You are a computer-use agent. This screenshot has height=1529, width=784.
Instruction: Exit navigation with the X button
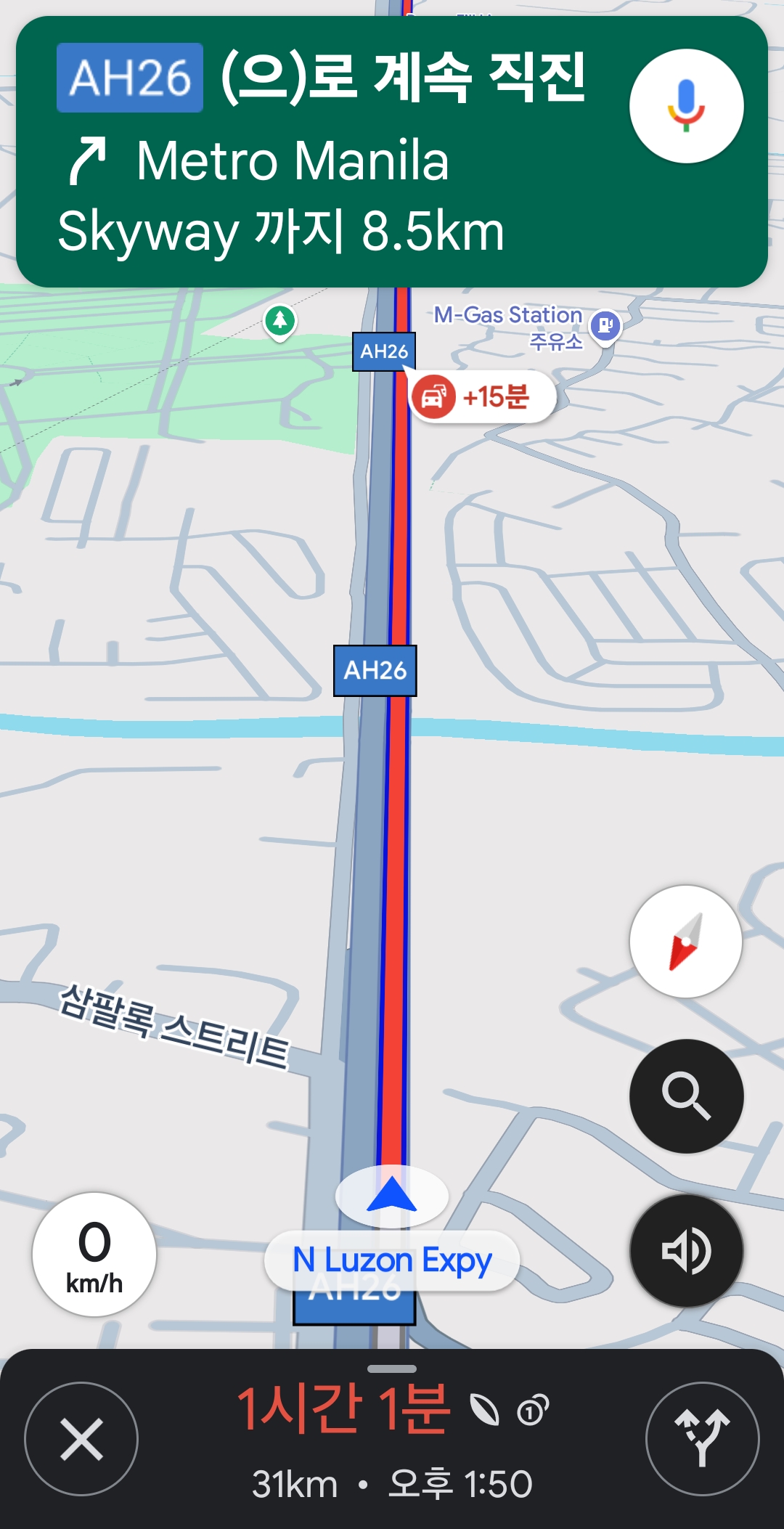(x=81, y=1439)
